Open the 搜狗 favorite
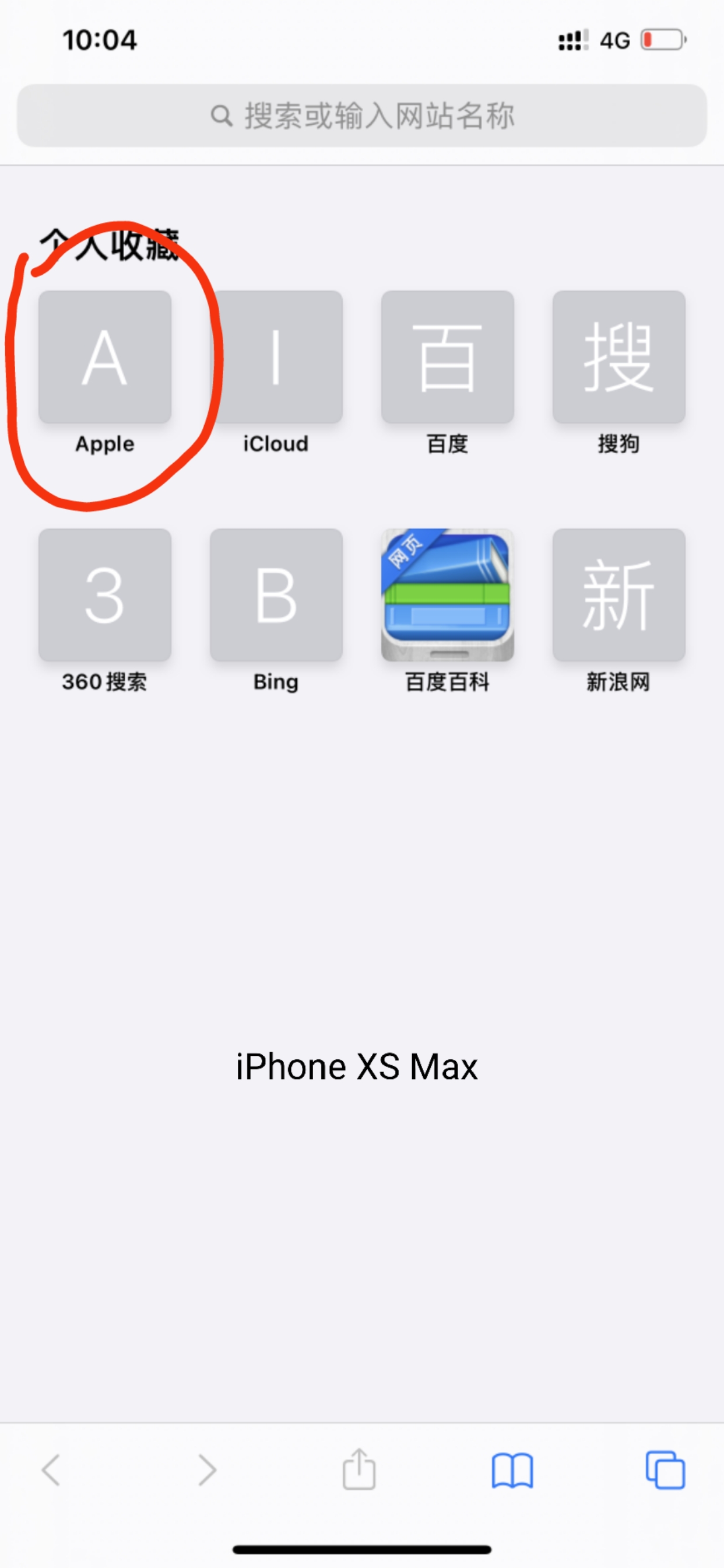This screenshot has width=724, height=1568. [618, 358]
